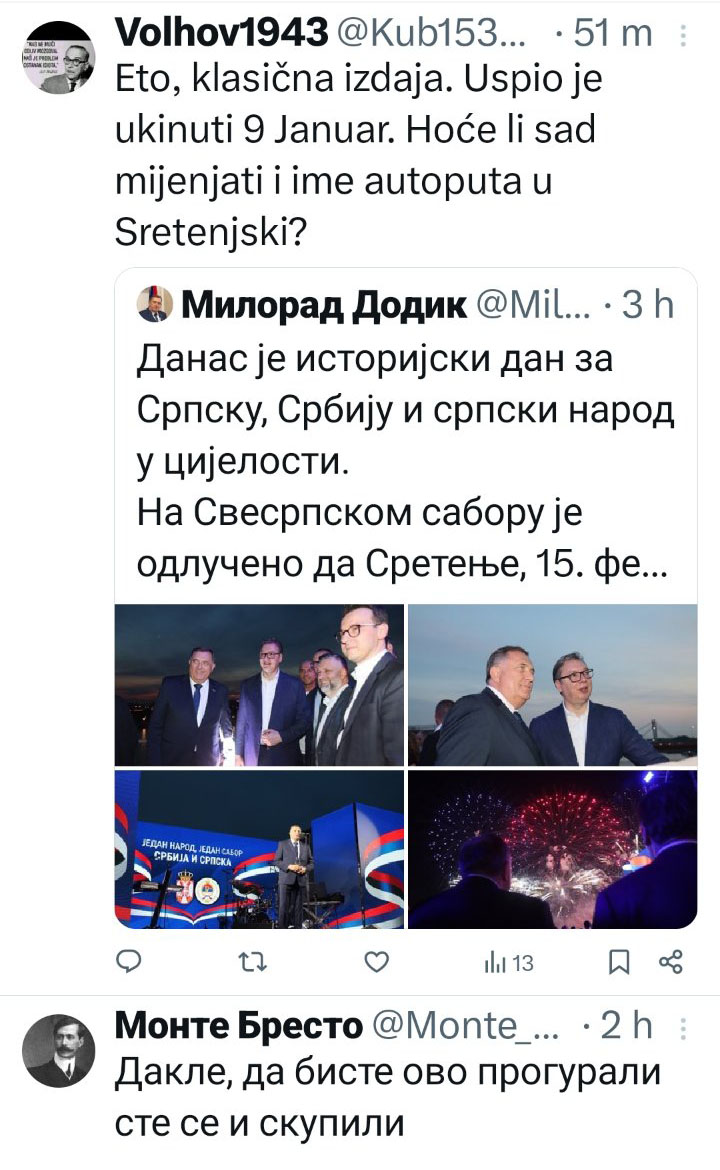This screenshot has width=720, height=1170.
Task: Open the quoted tweet by Милорад Додик
Action: [x=405, y=434]
